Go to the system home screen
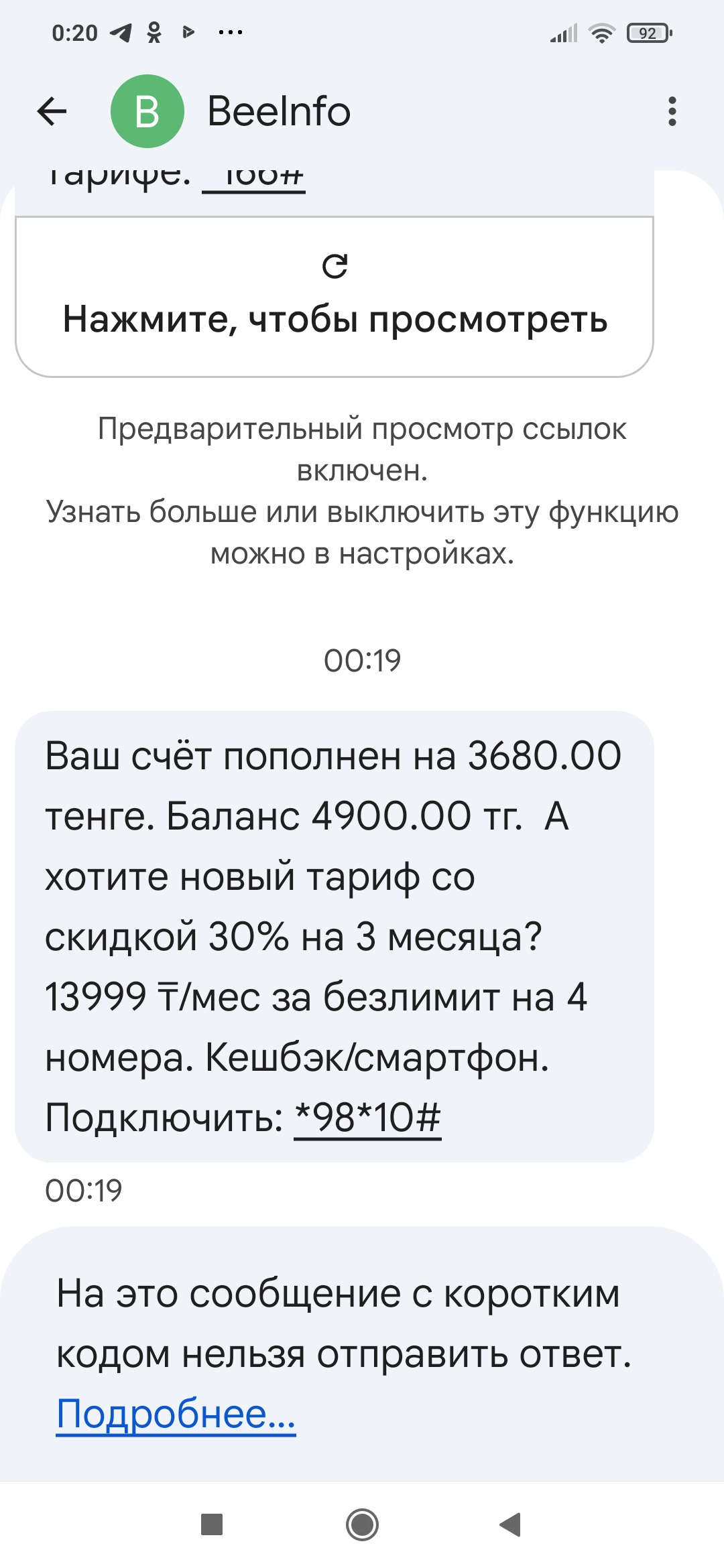The height and width of the screenshot is (1568, 724). 362,1525
